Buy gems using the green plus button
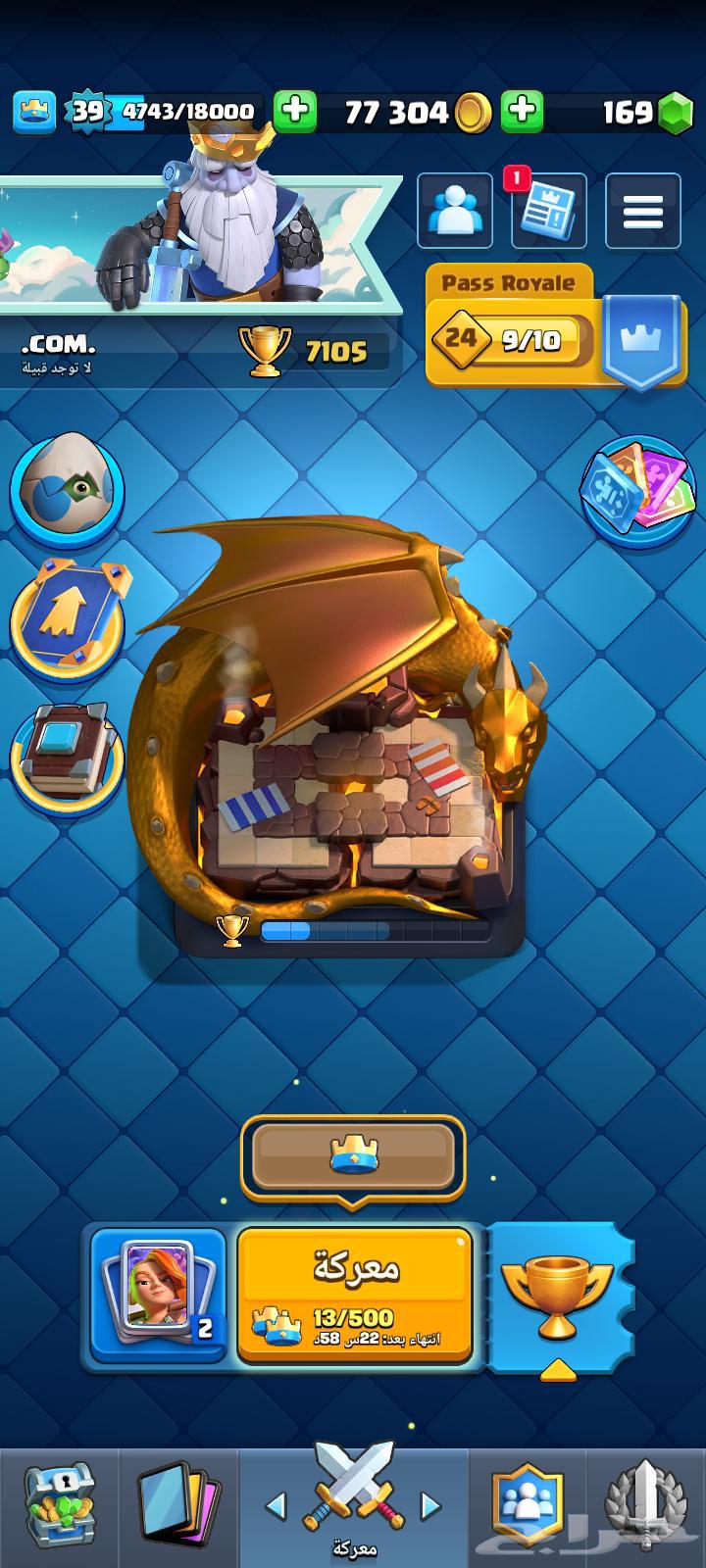Screen dimensions: 706x1568 click(523, 111)
